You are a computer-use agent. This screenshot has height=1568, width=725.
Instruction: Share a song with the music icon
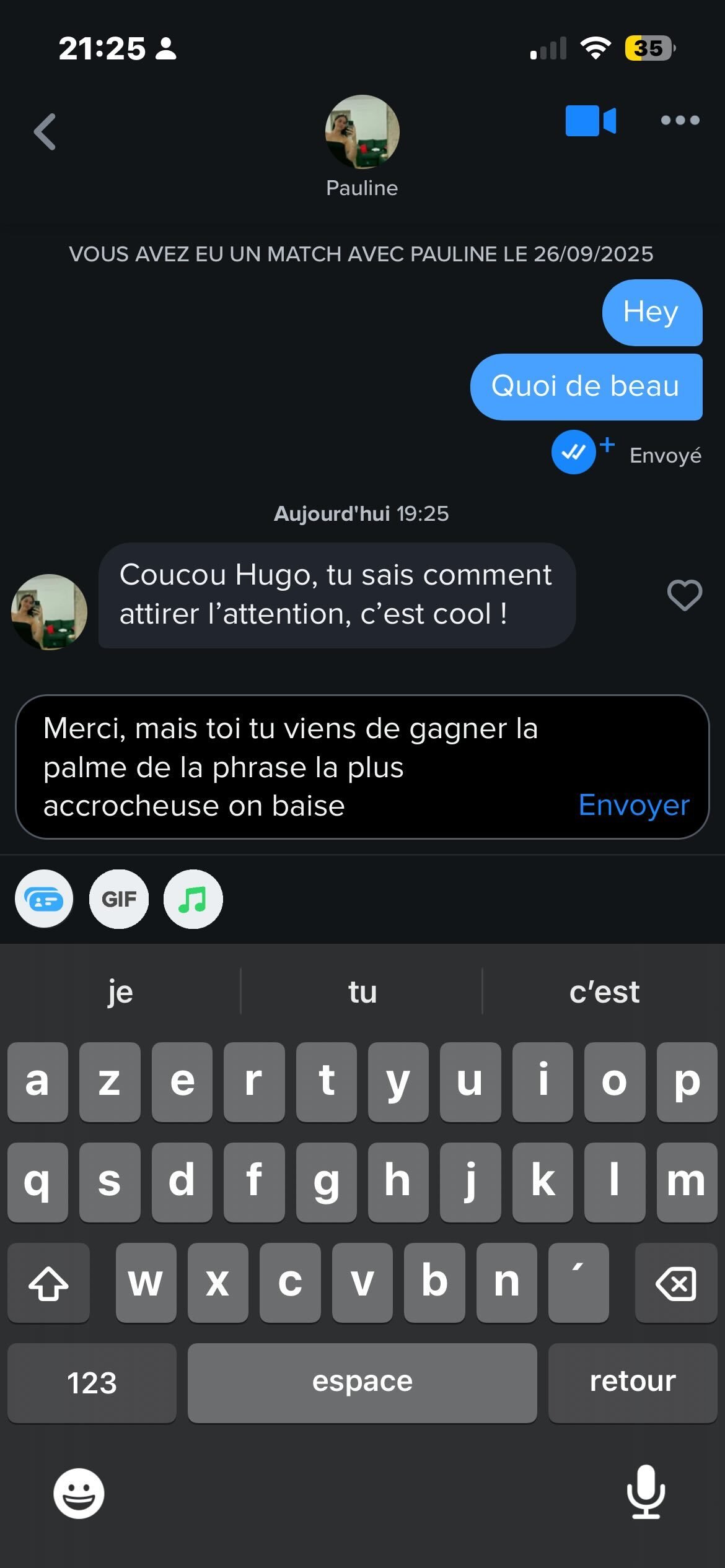click(x=193, y=899)
